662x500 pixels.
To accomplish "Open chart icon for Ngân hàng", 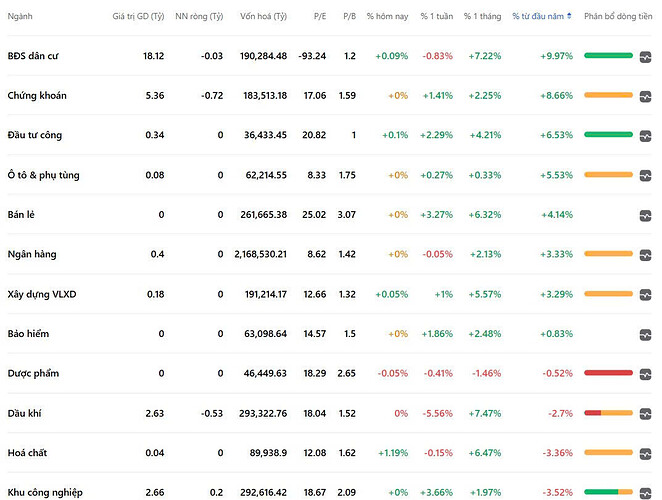I will [646, 255].
